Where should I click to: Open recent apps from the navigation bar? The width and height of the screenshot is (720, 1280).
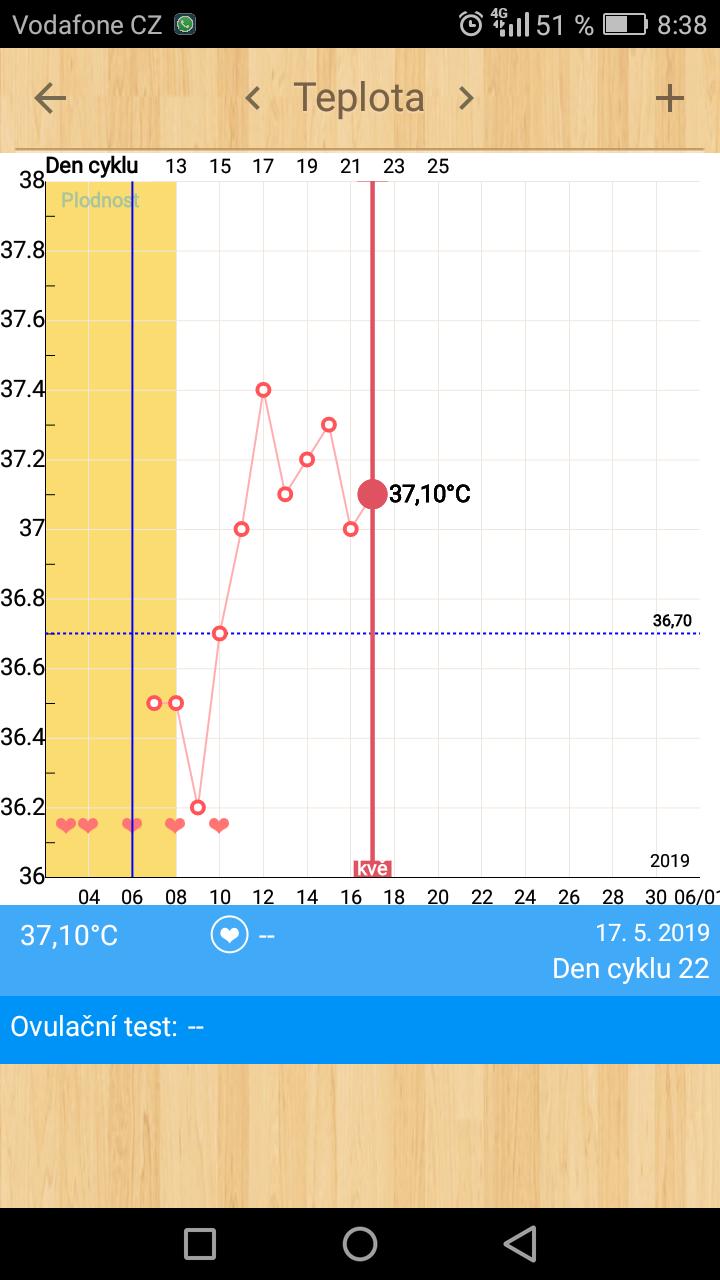[200, 1243]
